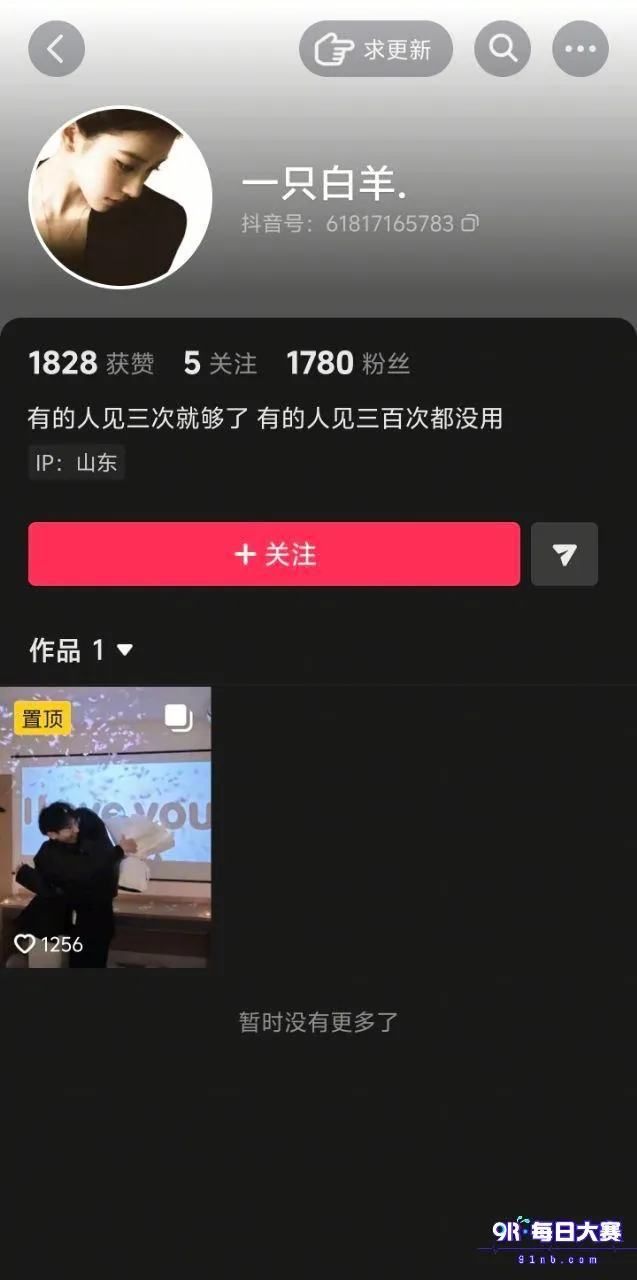Viewport: 637px width, 1280px height.
Task: Expand the 作品 1 dropdown
Action: pos(81,650)
